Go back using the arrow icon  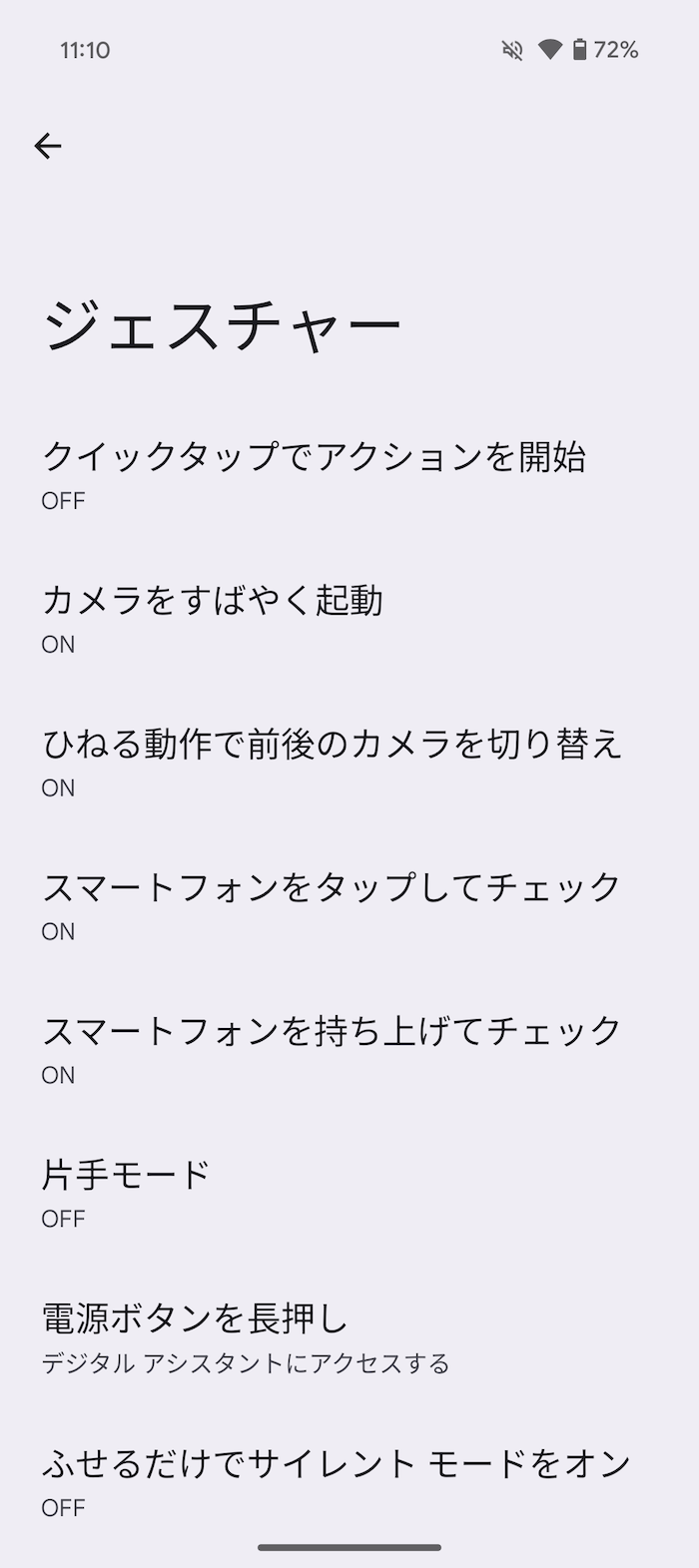pyautogui.click(x=48, y=147)
